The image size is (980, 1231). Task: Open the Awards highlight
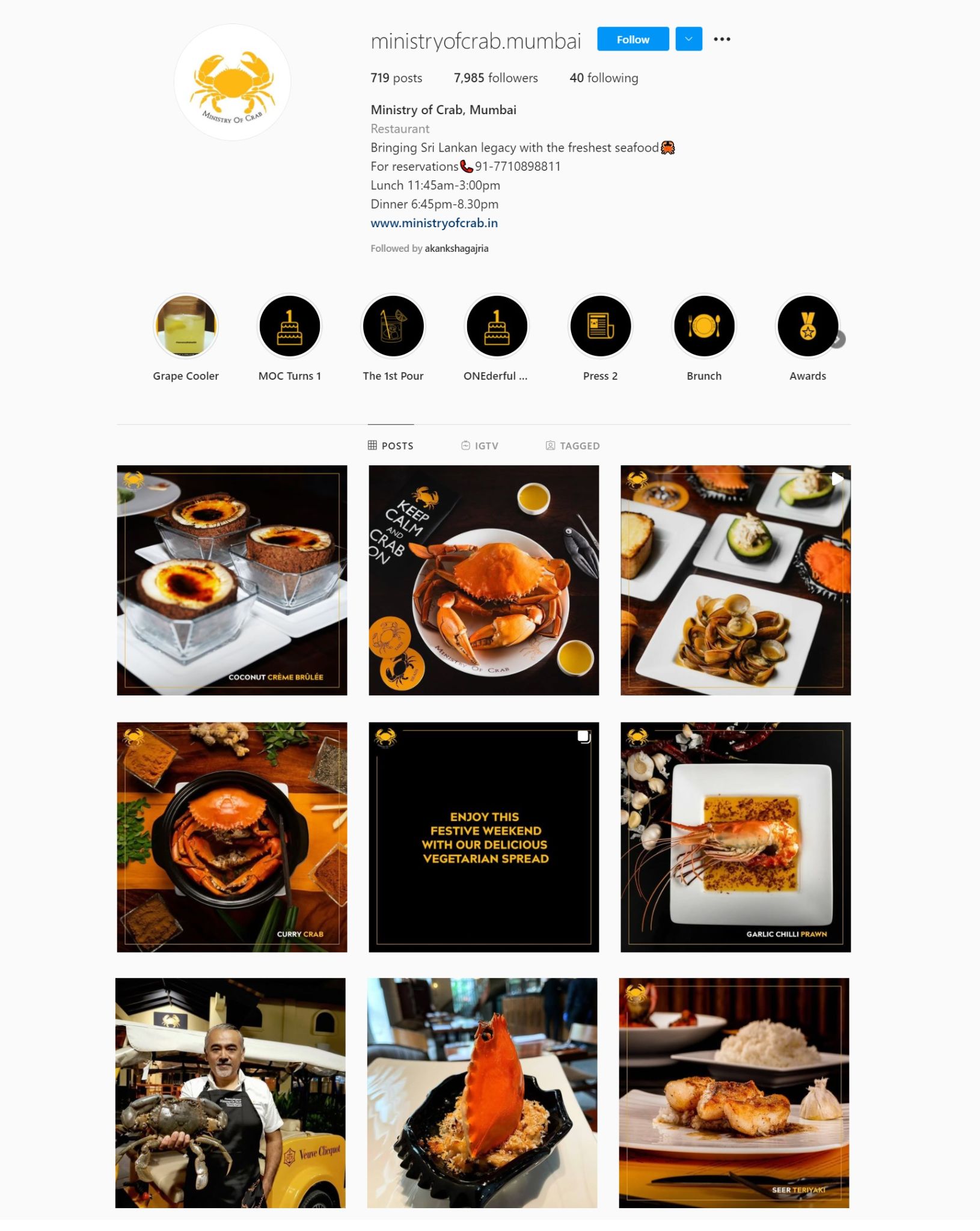[807, 326]
